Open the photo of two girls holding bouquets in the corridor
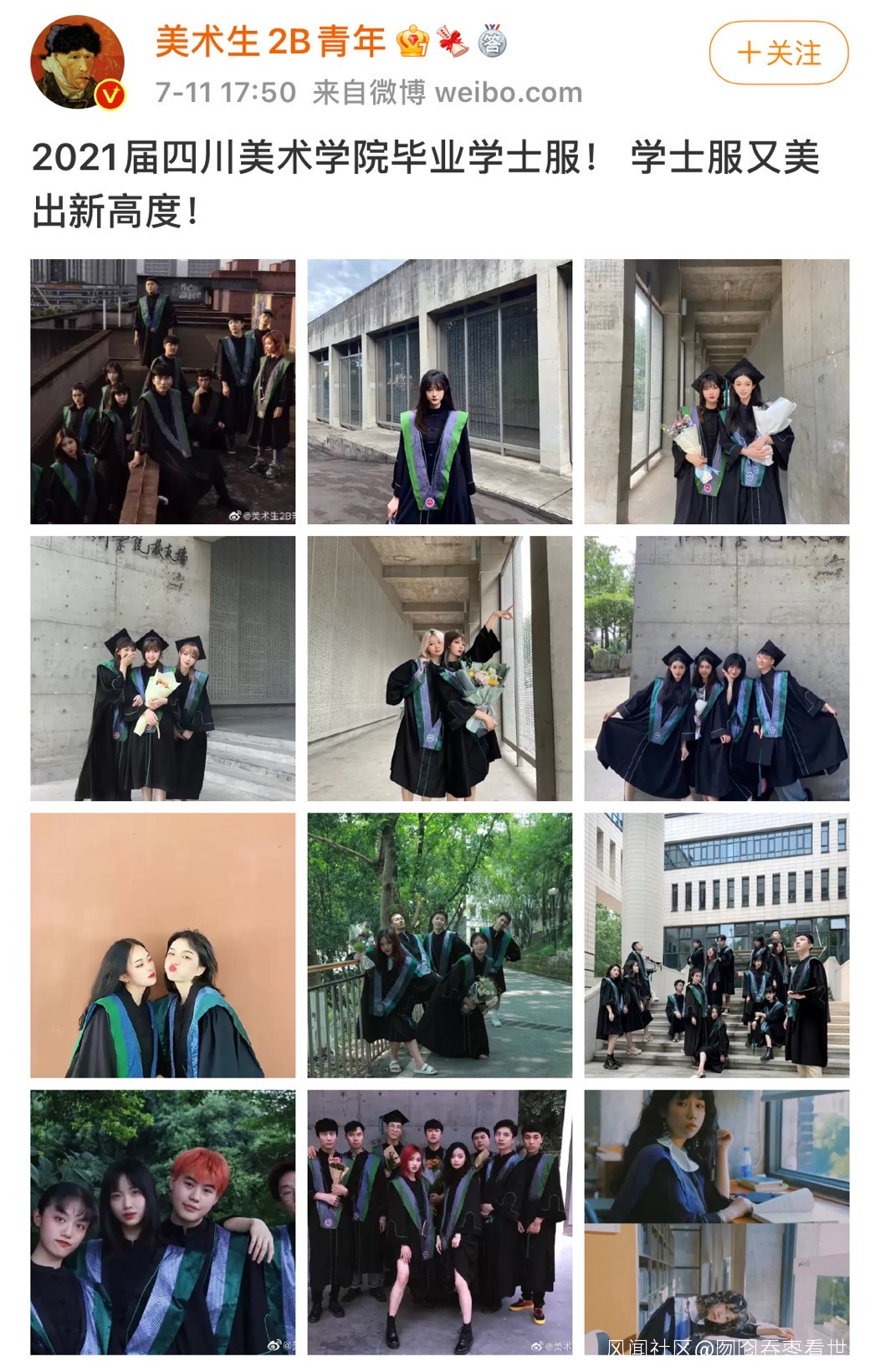This screenshot has height=1372, width=880. pyautogui.click(x=716, y=391)
